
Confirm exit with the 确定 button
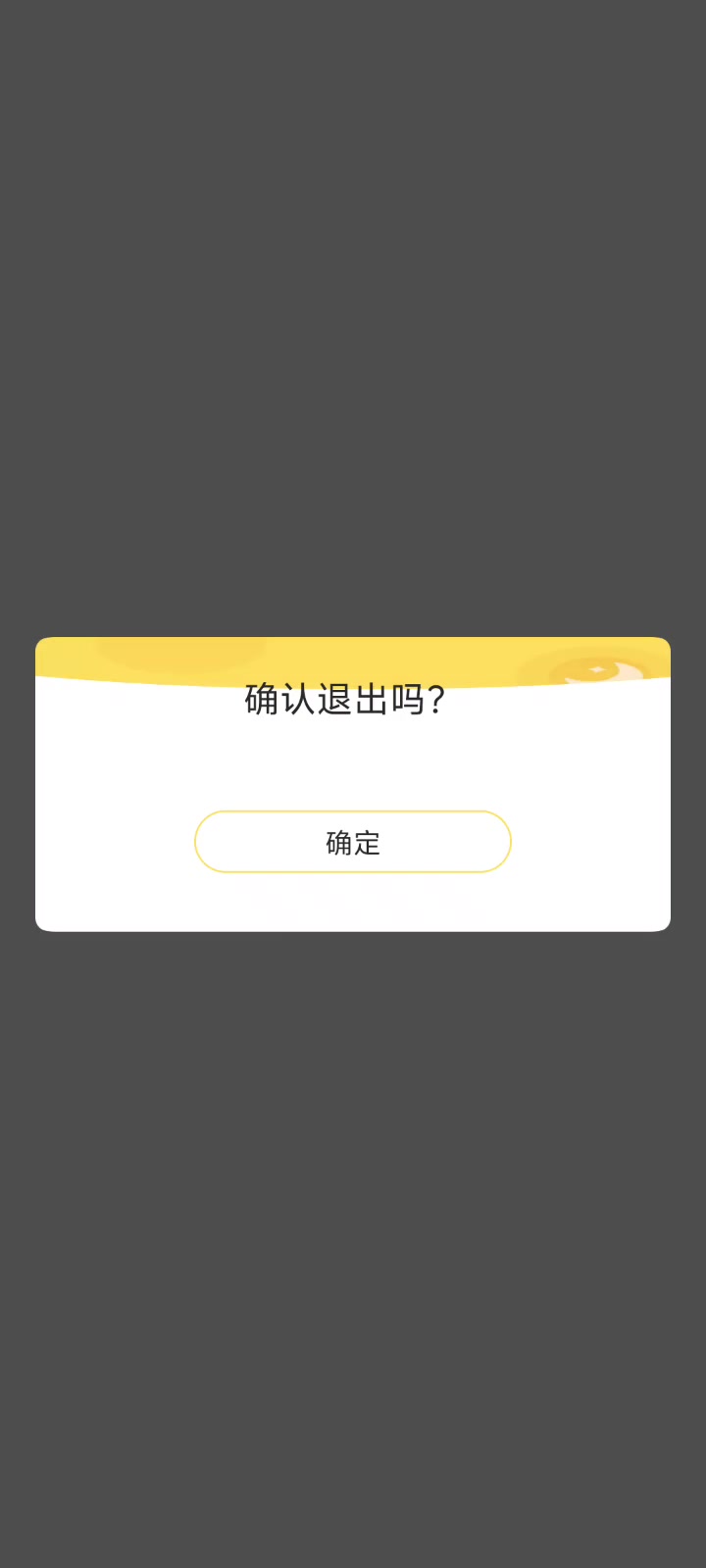click(353, 842)
